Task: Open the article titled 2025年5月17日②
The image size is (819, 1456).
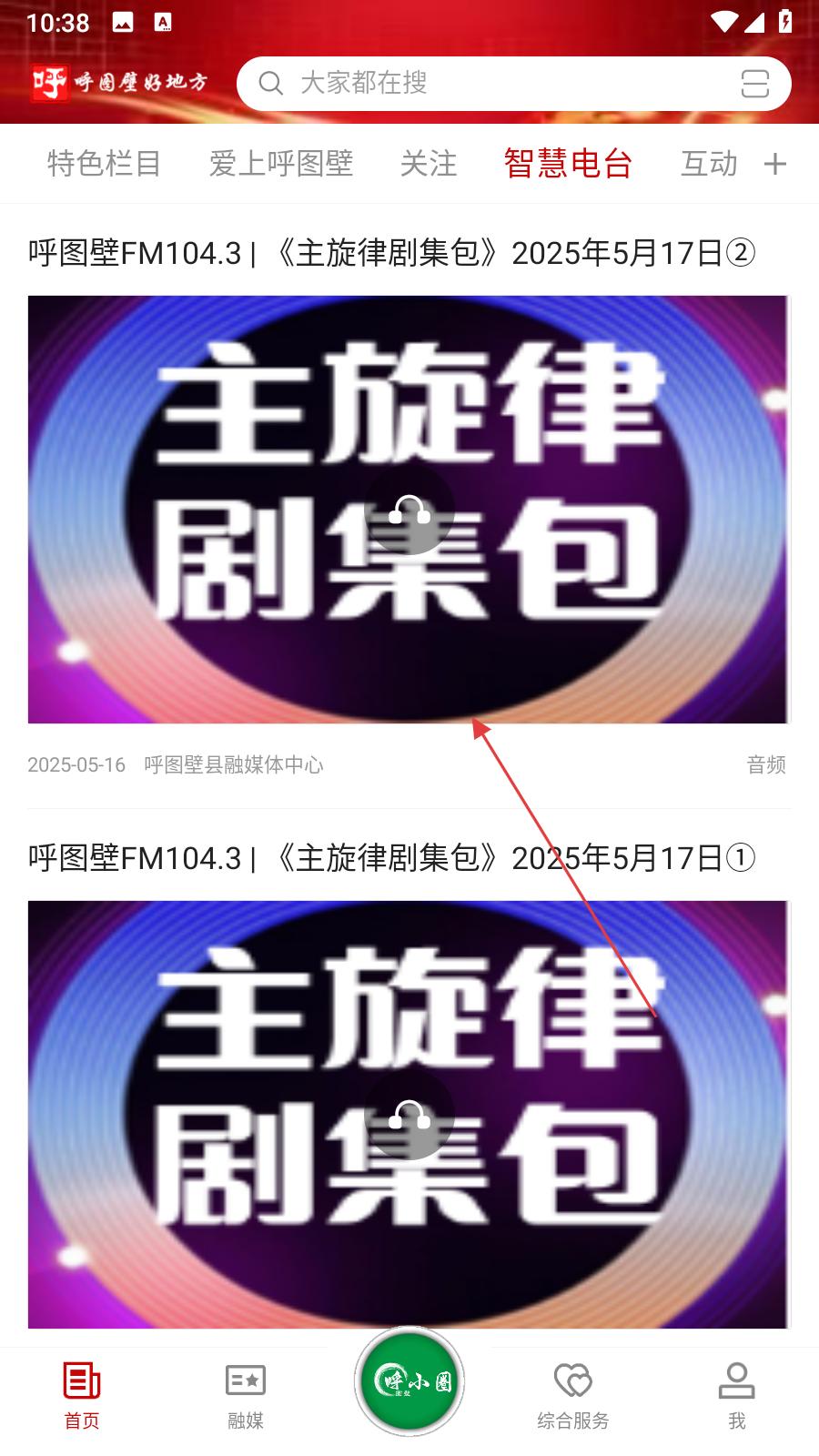Action: point(391,253)
